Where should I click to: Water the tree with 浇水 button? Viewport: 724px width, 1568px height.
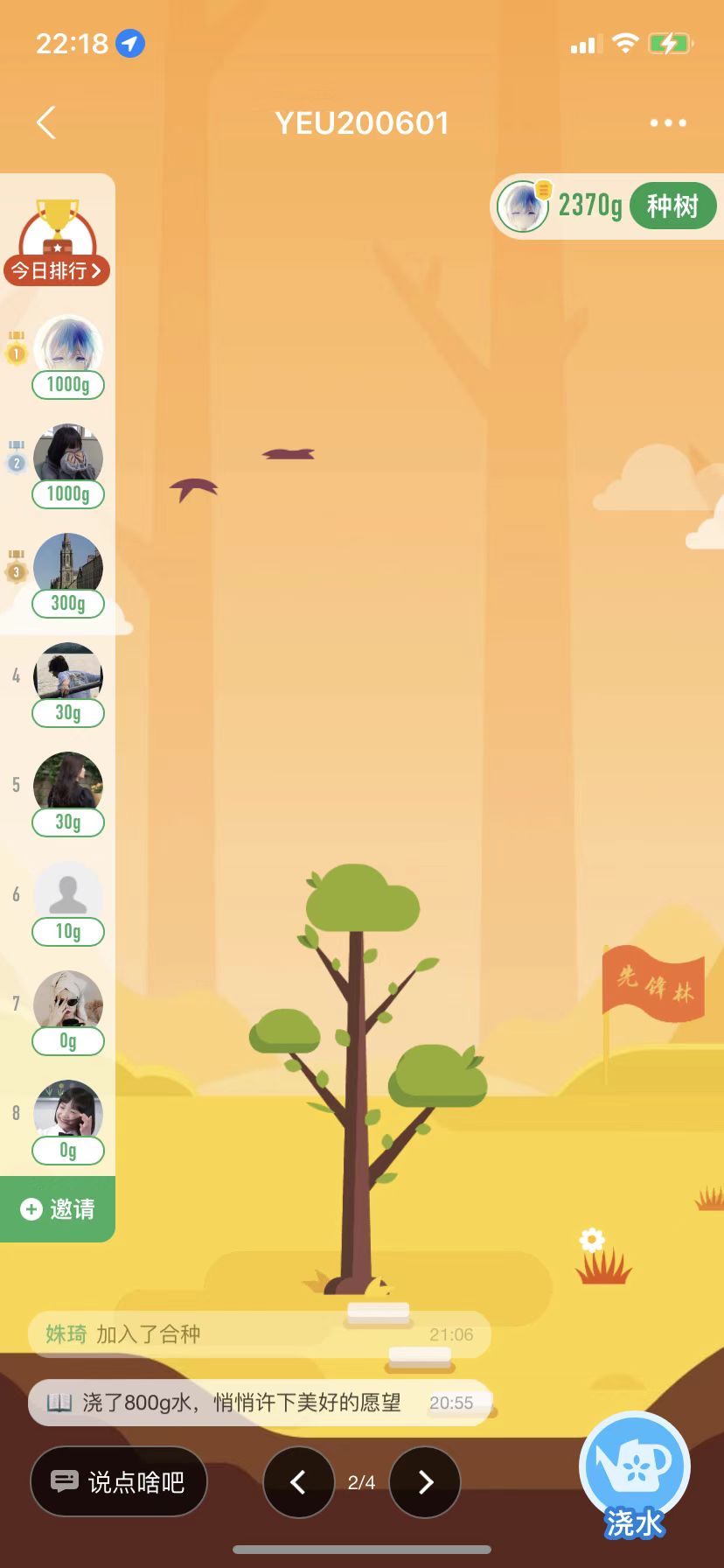[635, 1472]
